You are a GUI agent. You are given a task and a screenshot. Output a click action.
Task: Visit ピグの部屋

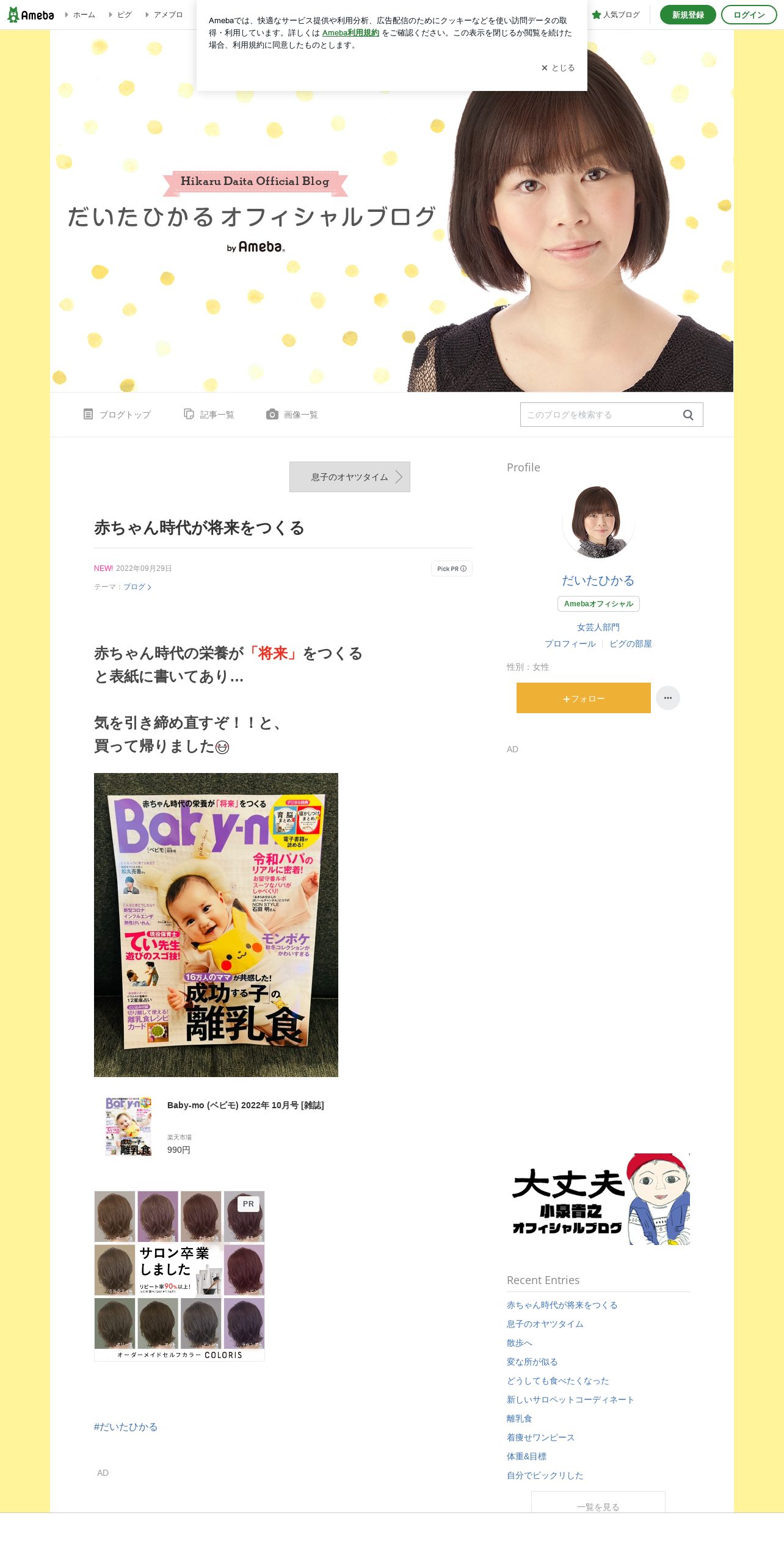631,644
